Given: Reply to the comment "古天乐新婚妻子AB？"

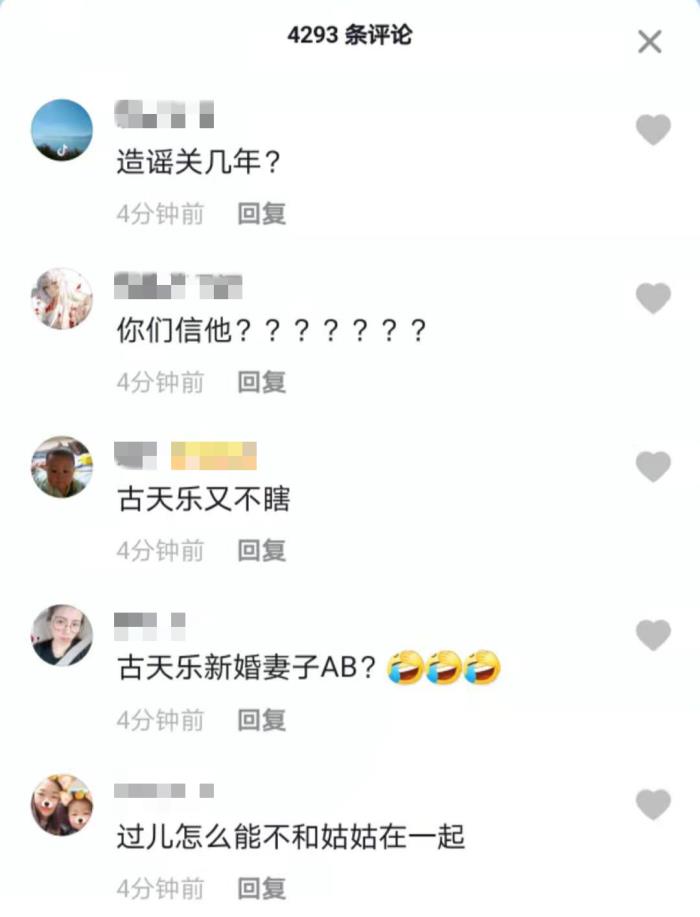Looking at the screenshot, I should click(x=262, y=719).
